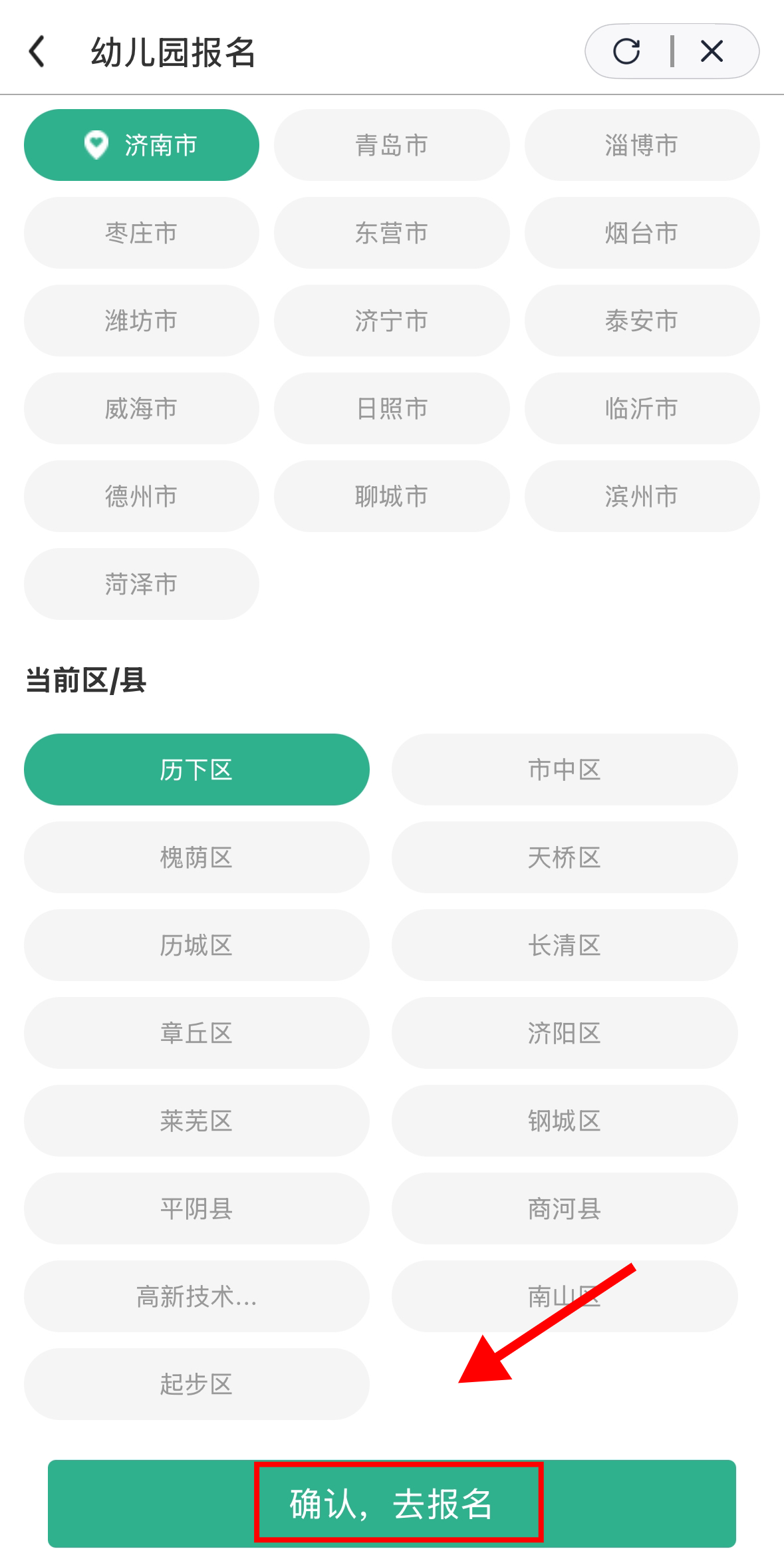Select 济宁市 city option
Viewport: 784px width, 1567px height.
click(x=392, y=321)
